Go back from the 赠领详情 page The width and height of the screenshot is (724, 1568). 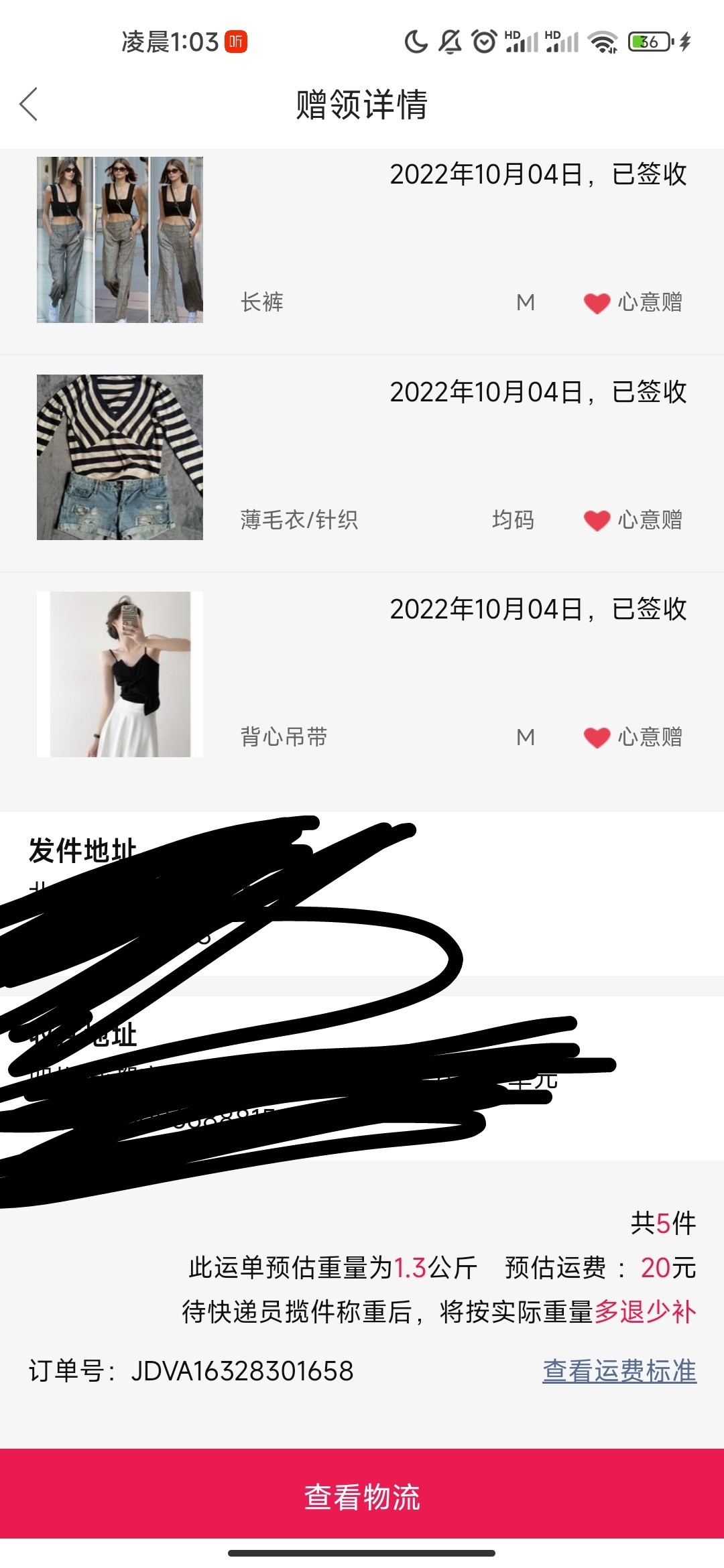29,105
